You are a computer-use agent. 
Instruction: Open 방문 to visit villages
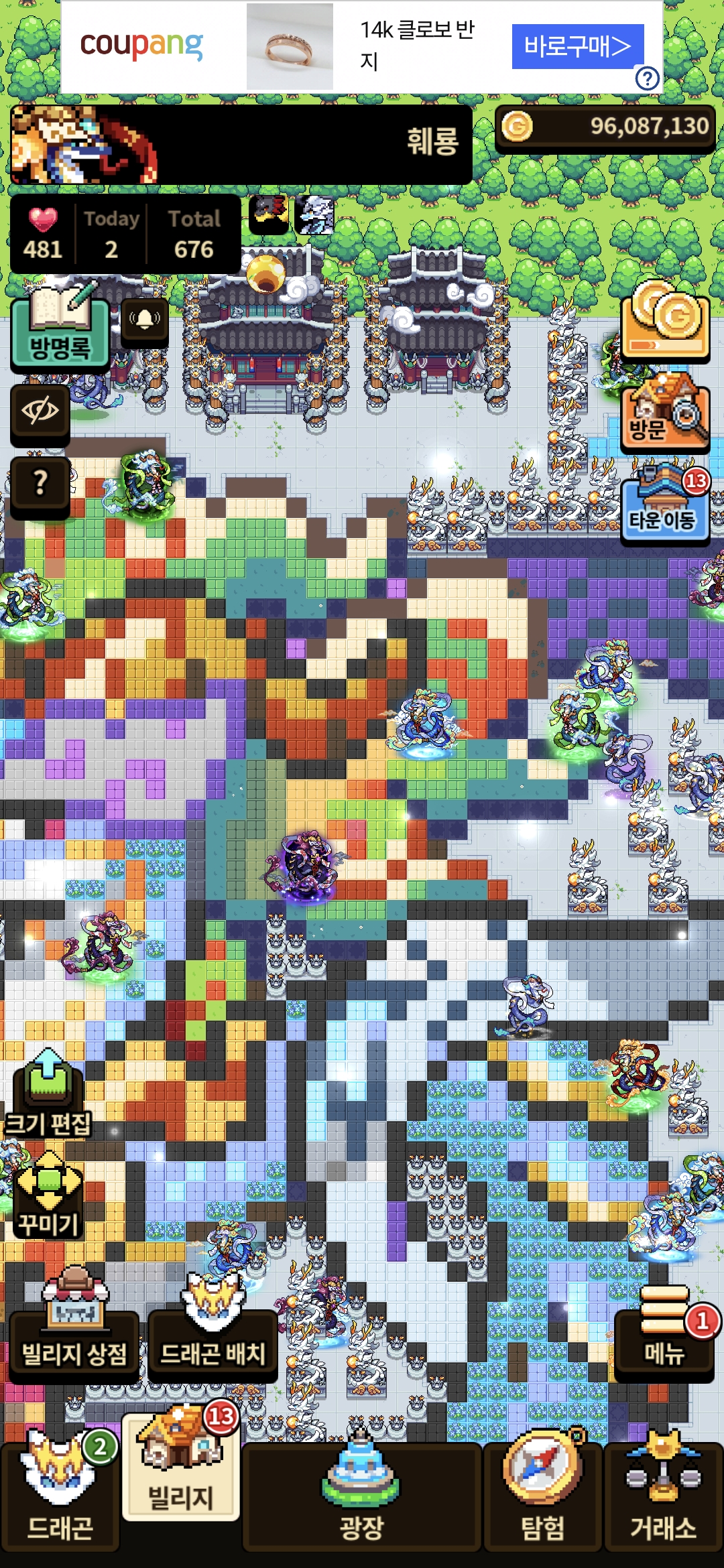[x=665, y=413]
